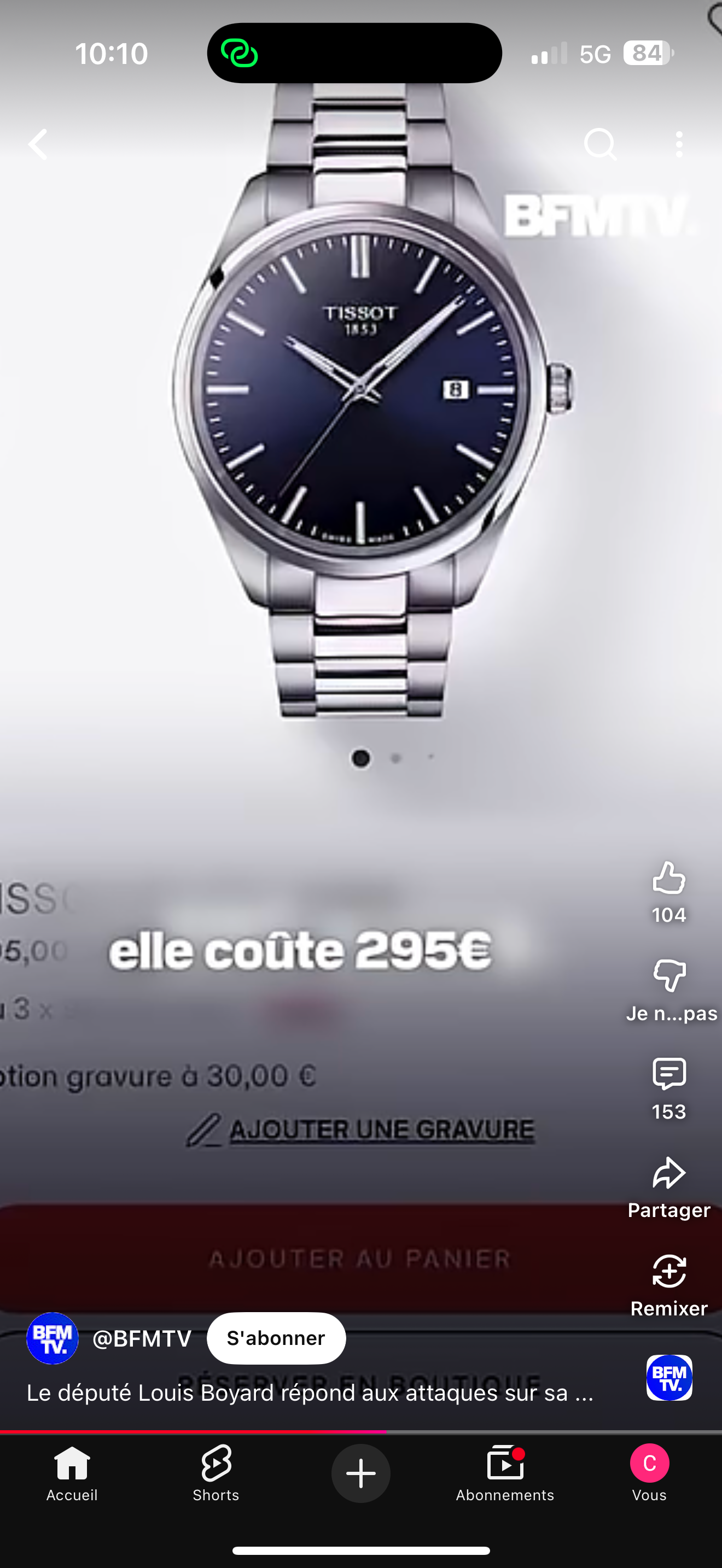Screen dimensions: 722x1568
Task: Switch to the Shorts tab
Action: [216, 1473]
